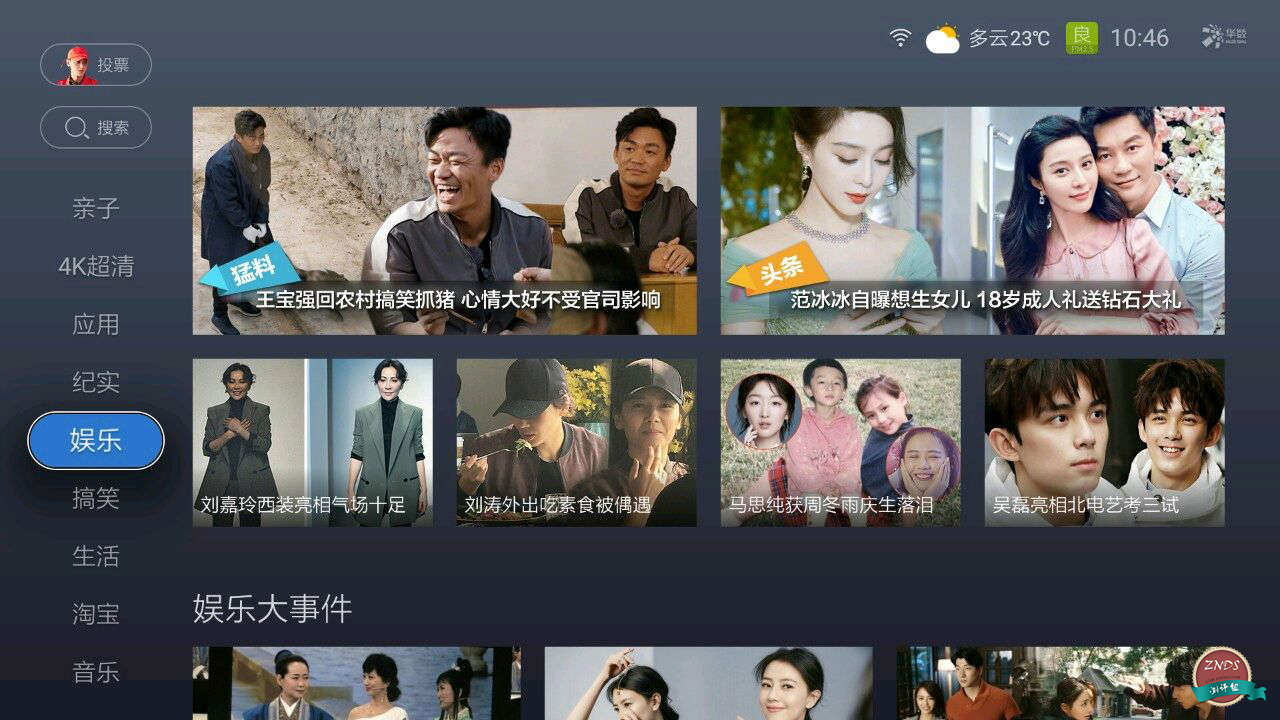Switch to the 淘宝 category

pyautogui.click(x=96, y=614)
